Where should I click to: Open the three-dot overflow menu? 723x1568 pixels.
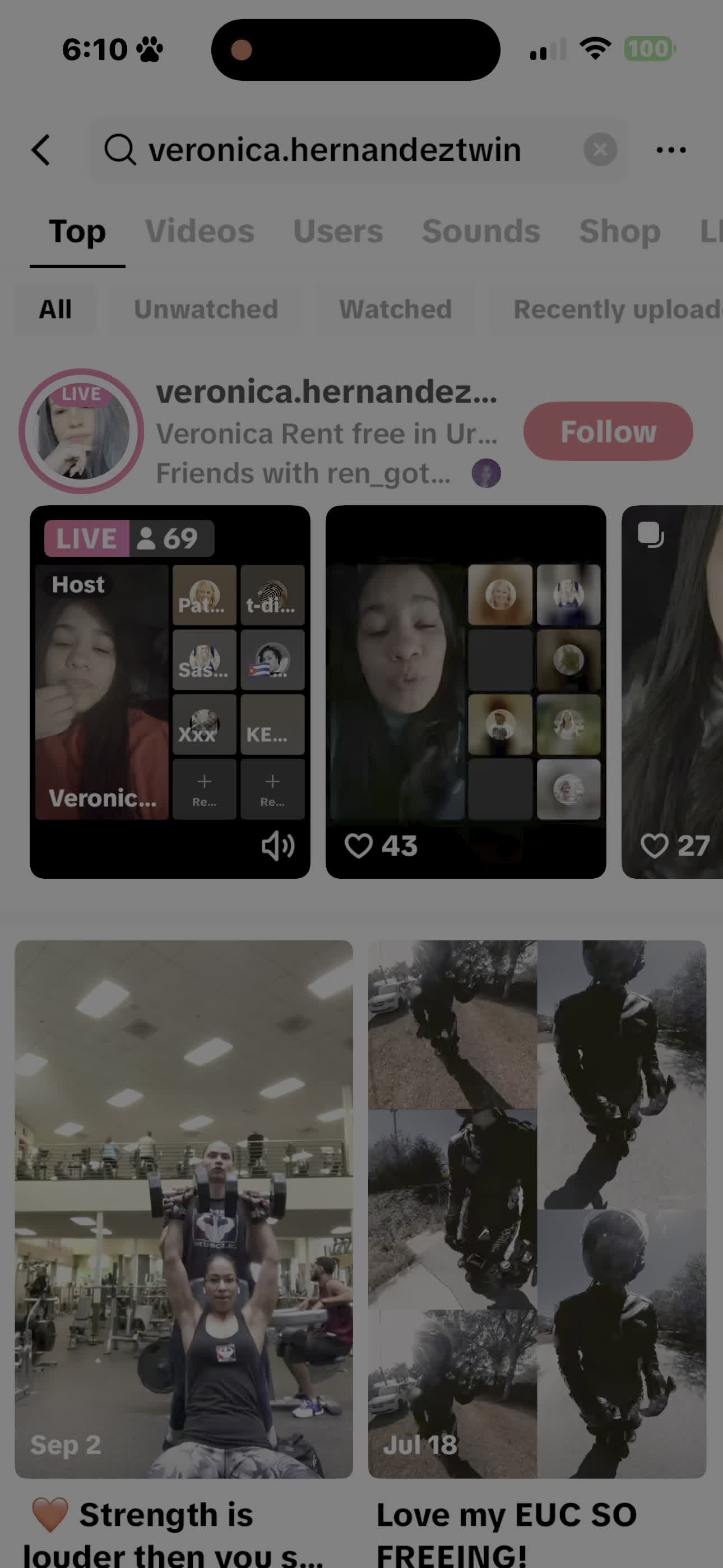coord(671,150)
